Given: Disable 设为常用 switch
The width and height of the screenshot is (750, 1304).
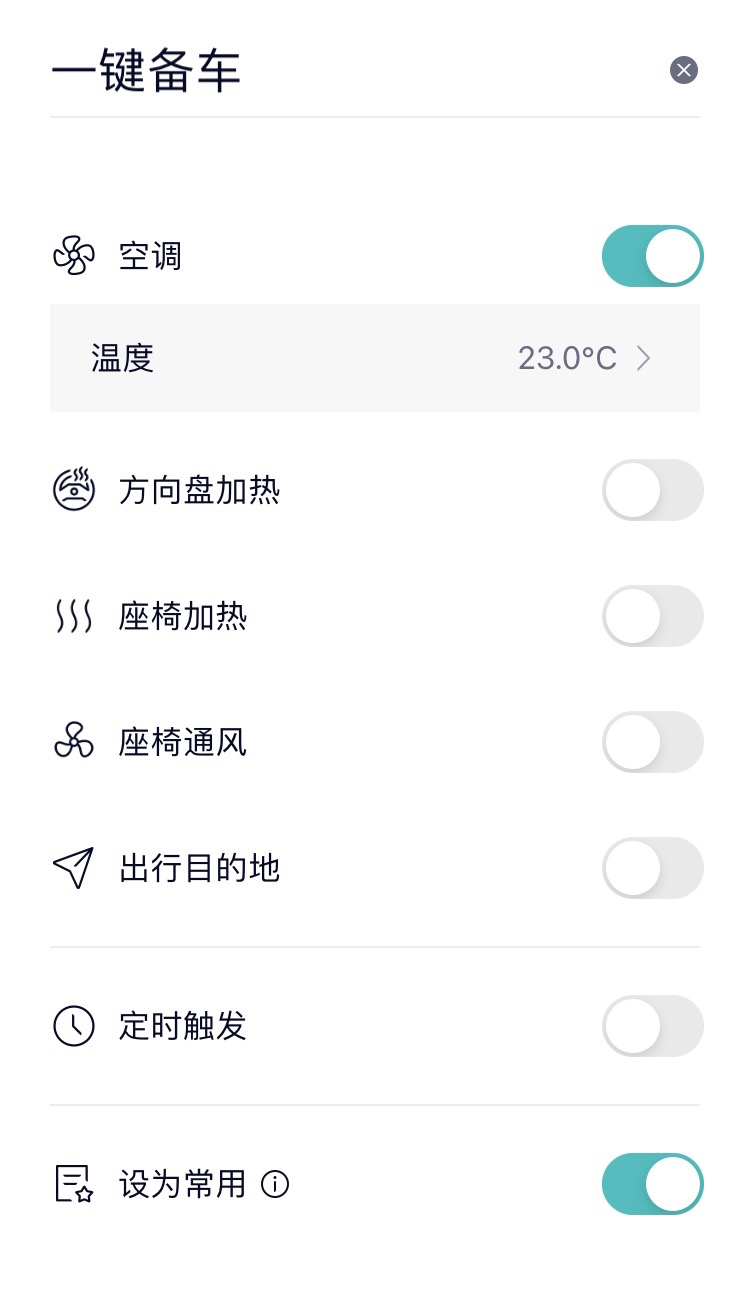Looking at the screenshot, I should tap(653, 1184).
